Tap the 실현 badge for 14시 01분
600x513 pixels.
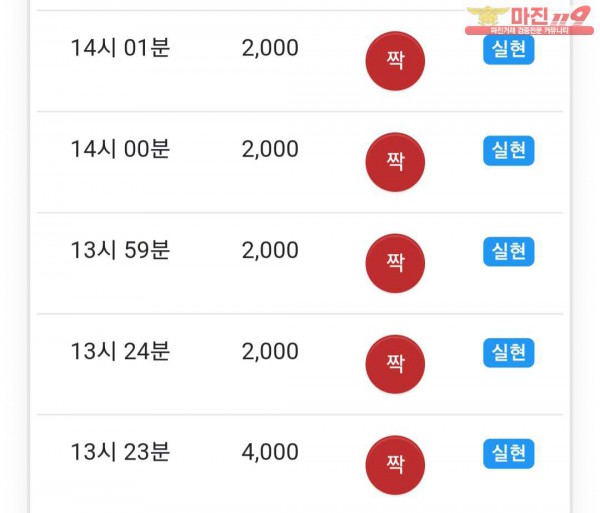(x=509, y=50)
